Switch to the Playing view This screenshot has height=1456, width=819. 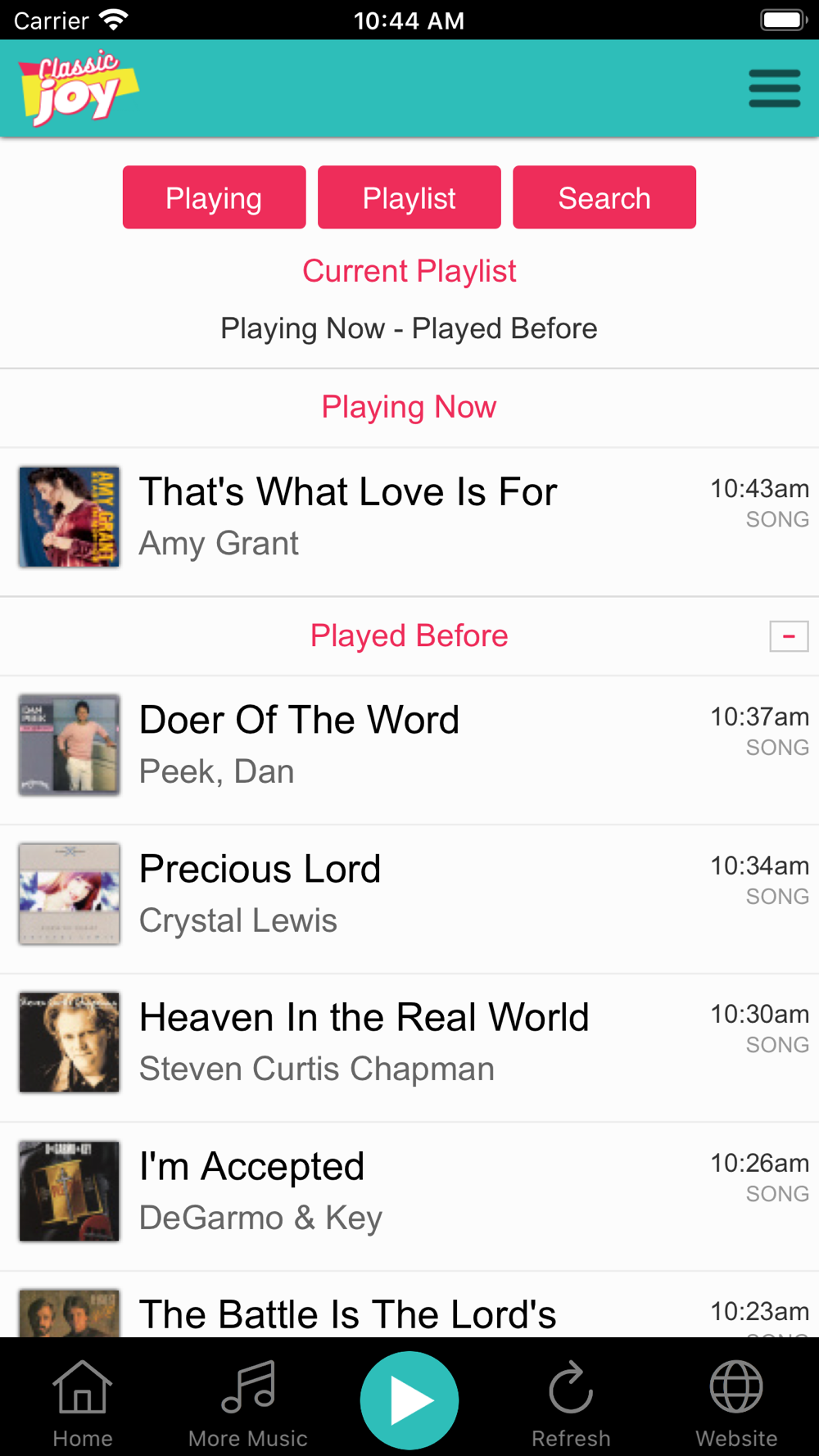coord(214,197)
